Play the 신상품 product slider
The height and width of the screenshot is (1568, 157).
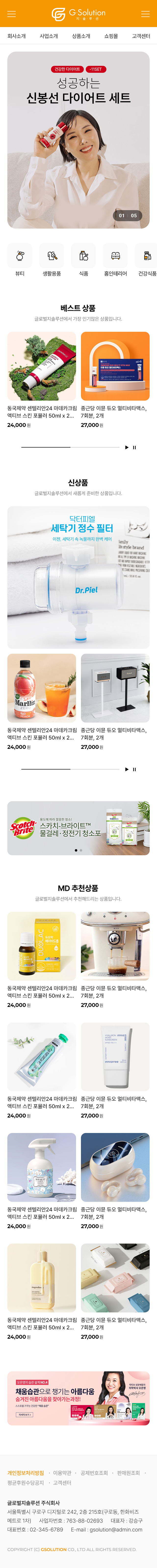click(127, 769)
